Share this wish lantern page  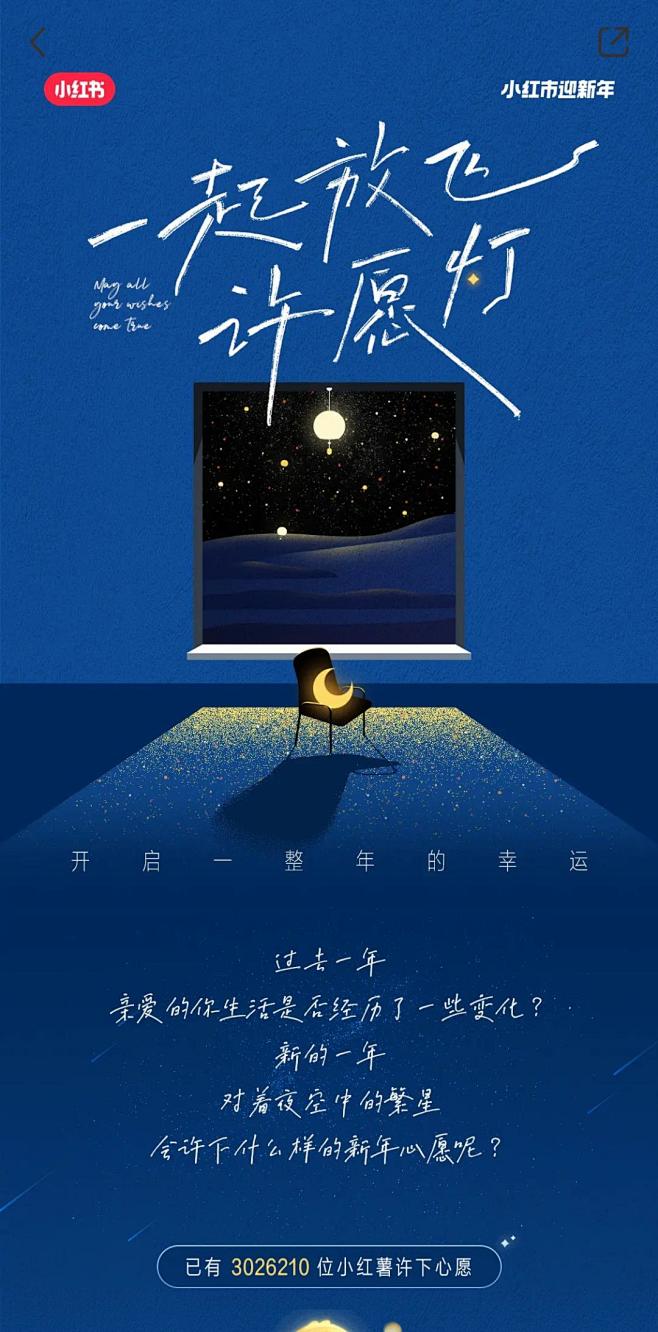(x=613, y=41)
